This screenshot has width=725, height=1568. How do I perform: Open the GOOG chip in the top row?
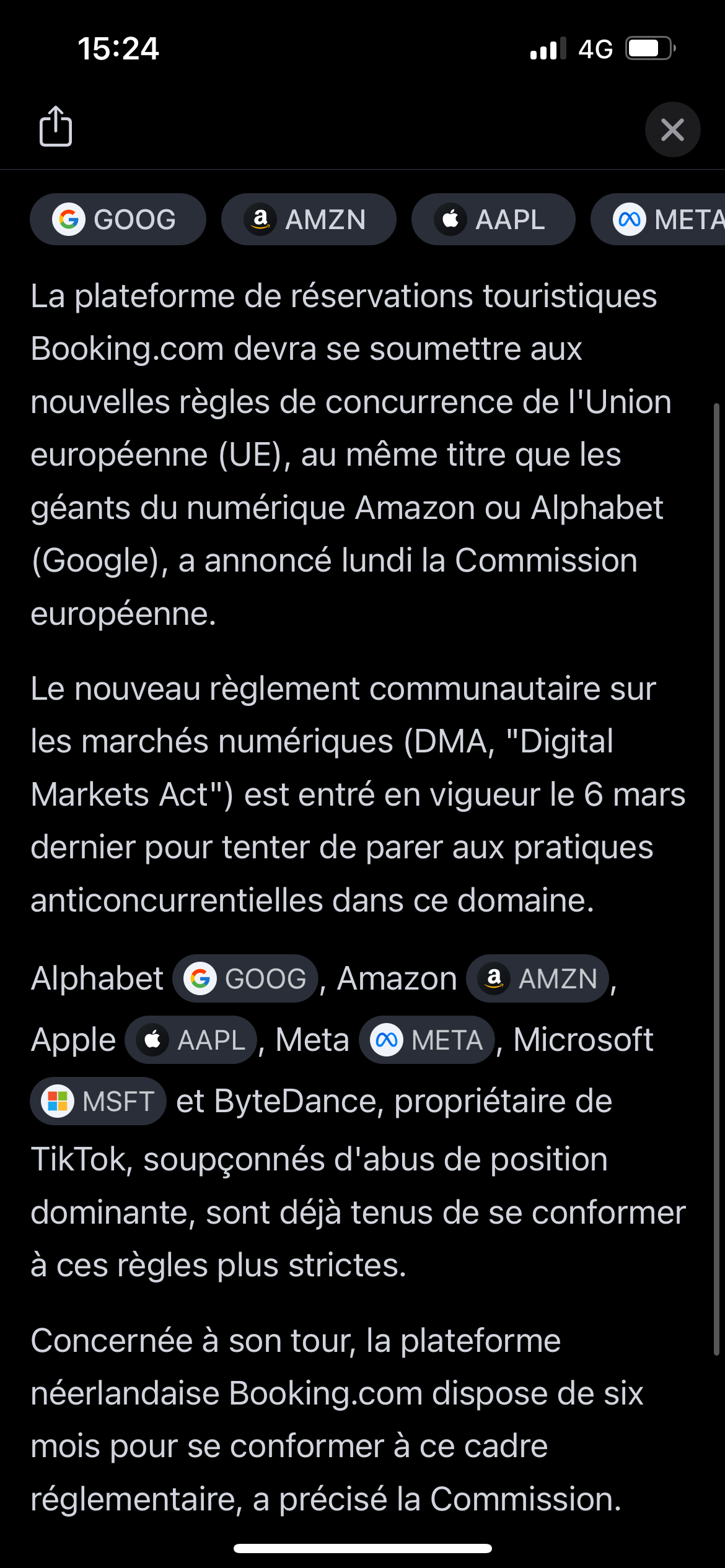point(118,219)
